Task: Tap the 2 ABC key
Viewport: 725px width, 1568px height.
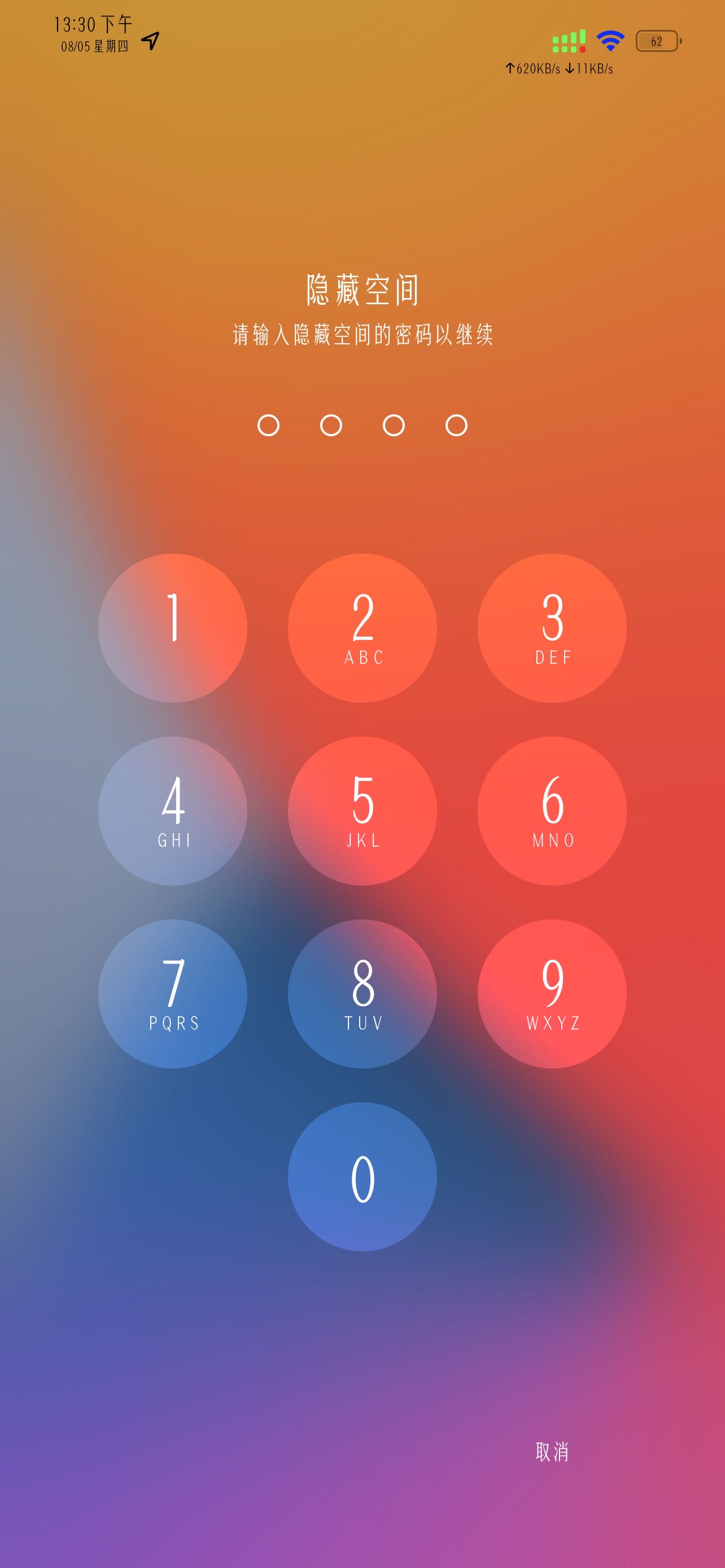Action: click(362, 628)
